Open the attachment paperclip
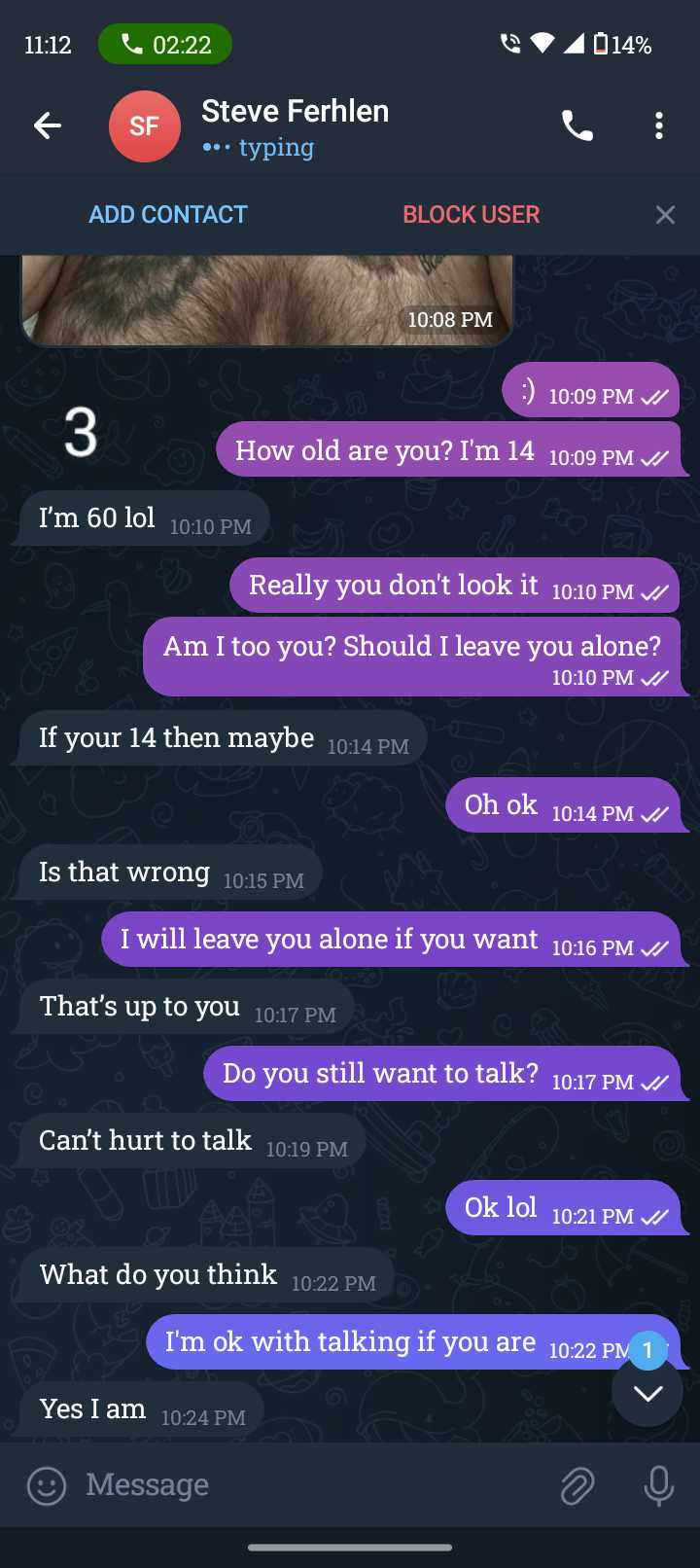This screenshot has width=700, height=1568. point(577,1485)
